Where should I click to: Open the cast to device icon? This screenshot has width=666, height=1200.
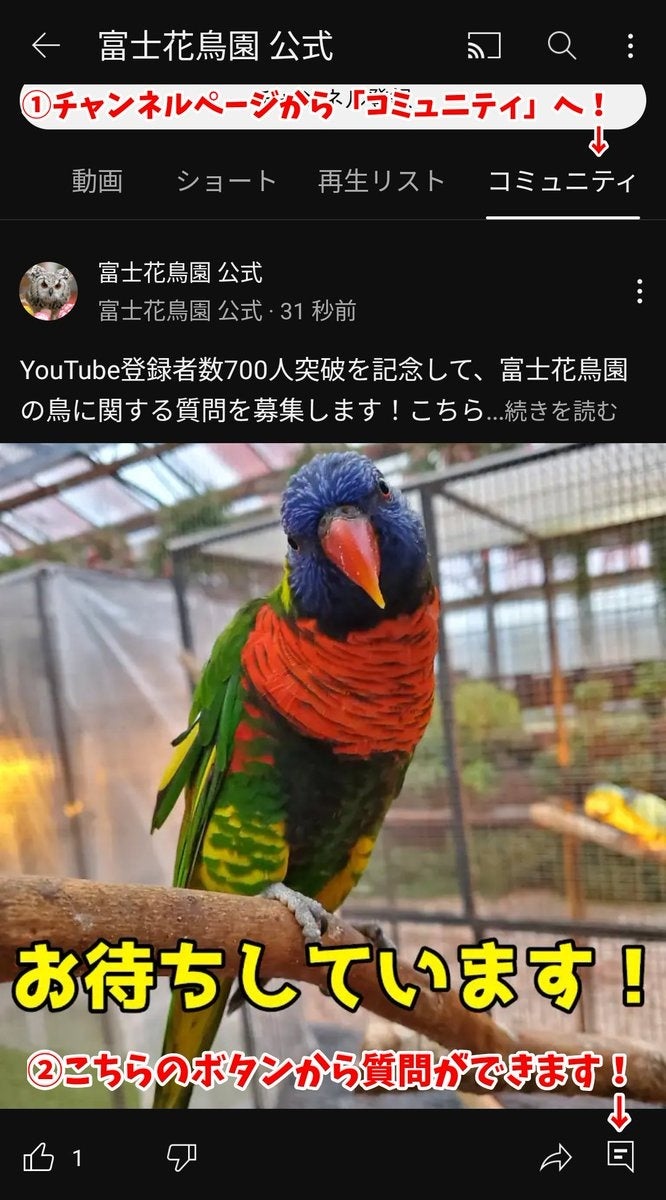(484, 46)
